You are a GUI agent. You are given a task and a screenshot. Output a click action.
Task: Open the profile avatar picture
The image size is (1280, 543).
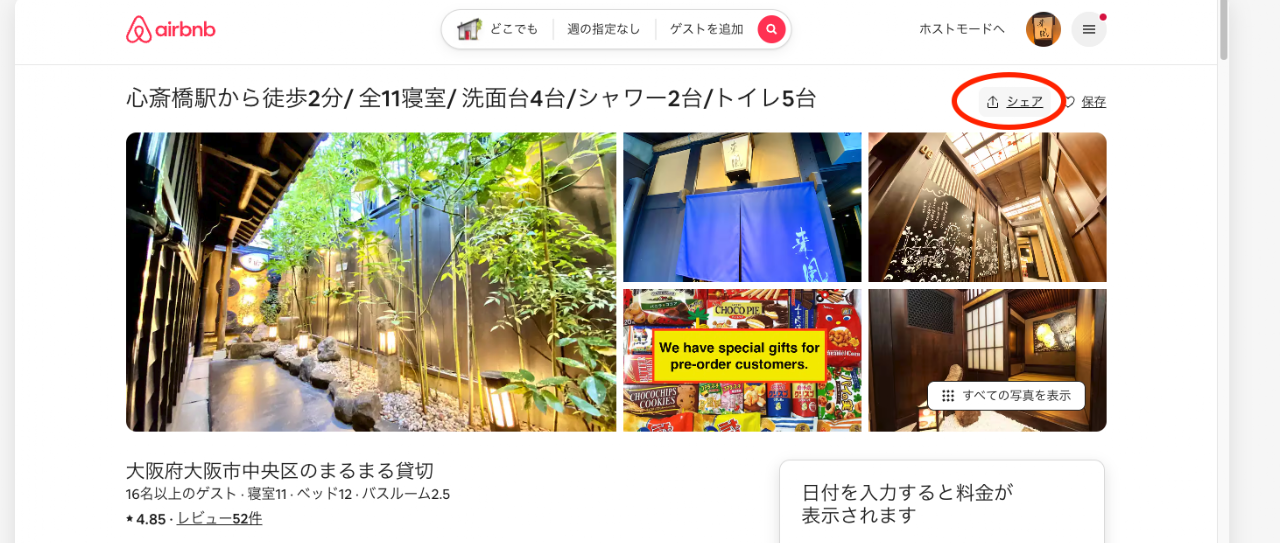tap(1043, 30)
